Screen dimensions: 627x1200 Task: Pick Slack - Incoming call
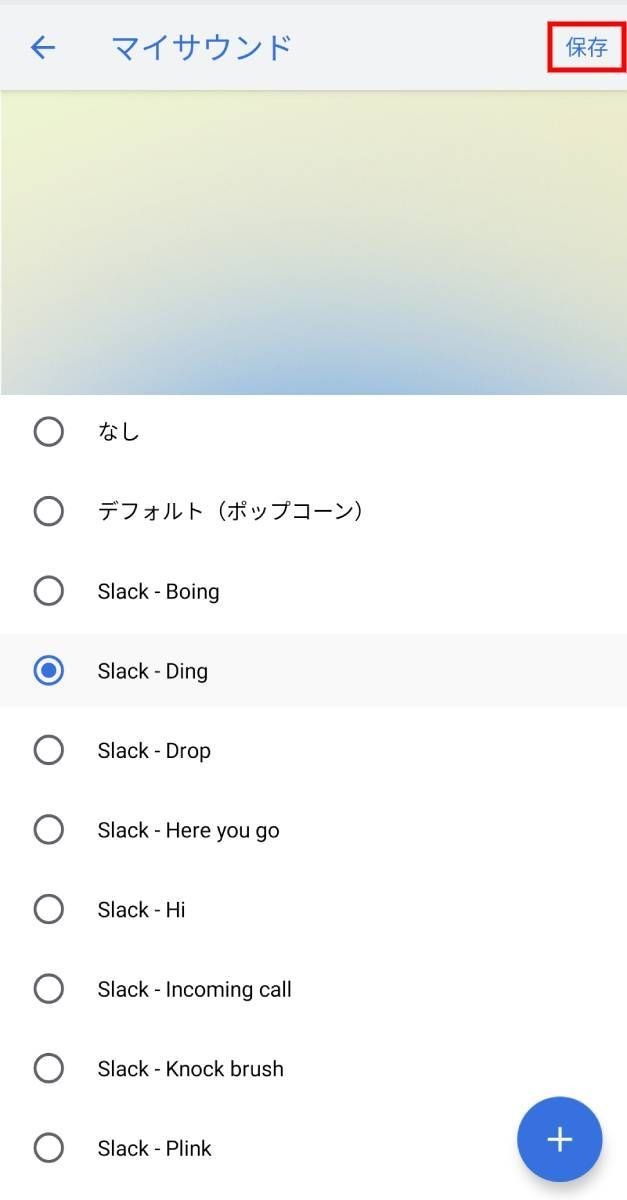click(313, 989)
